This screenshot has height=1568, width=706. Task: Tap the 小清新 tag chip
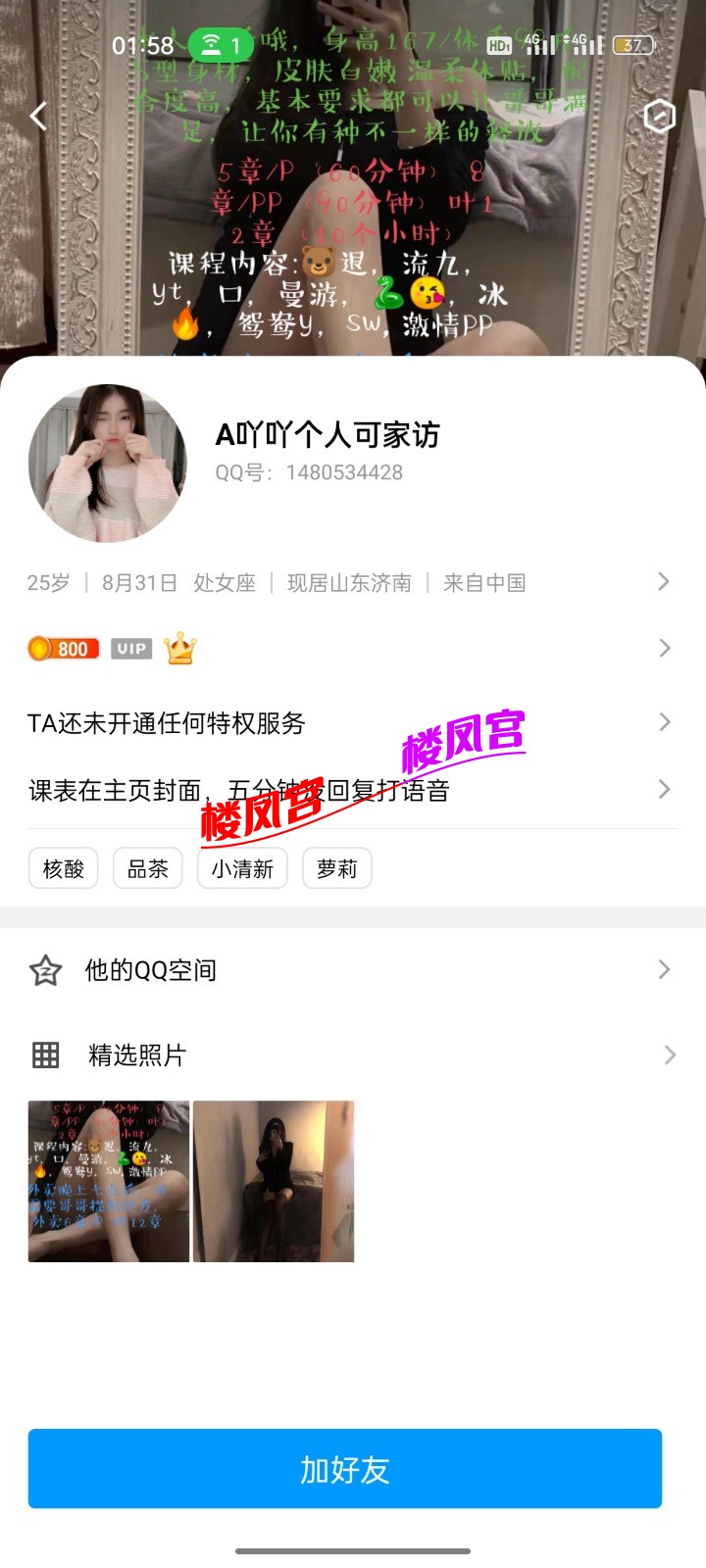tap(242, 868)
